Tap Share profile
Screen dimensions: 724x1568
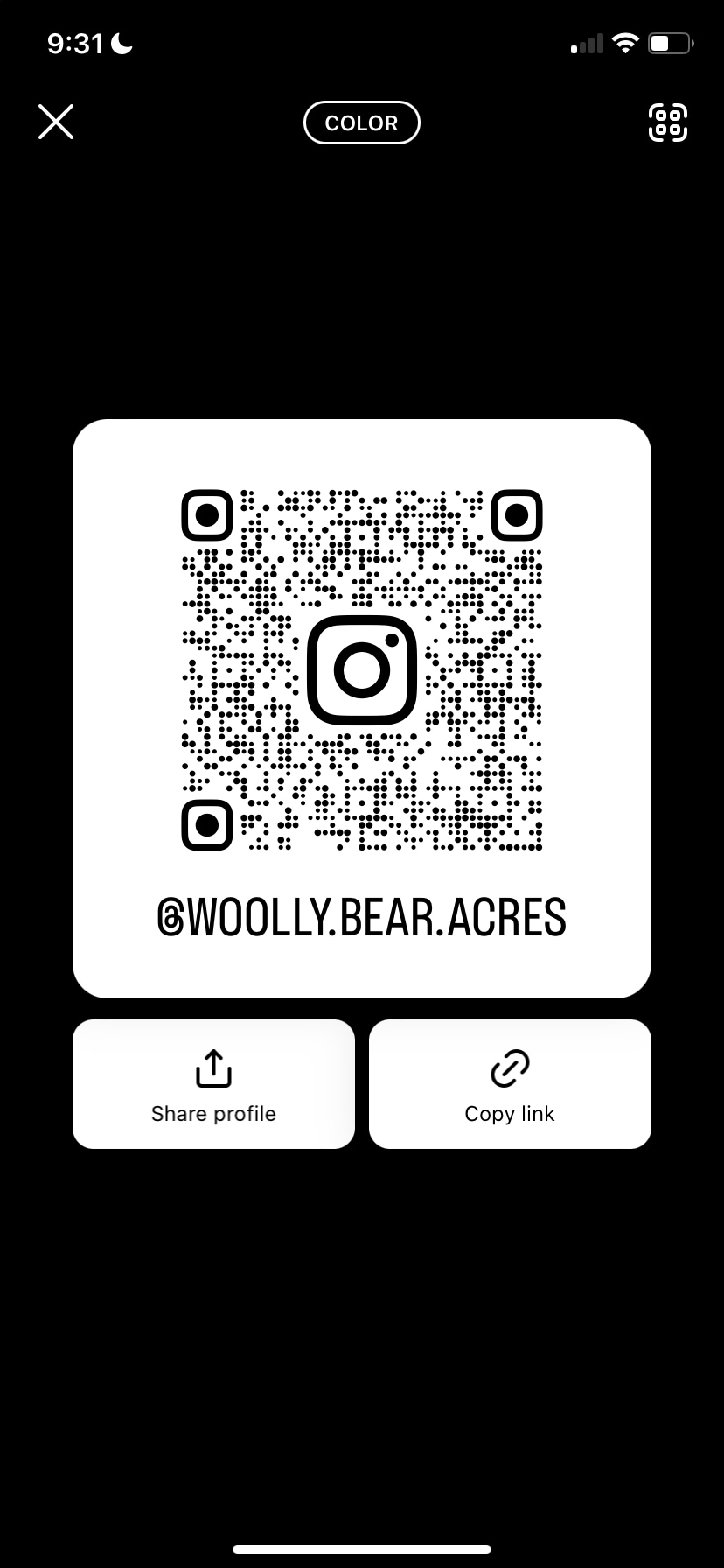tap(213, 1084)
